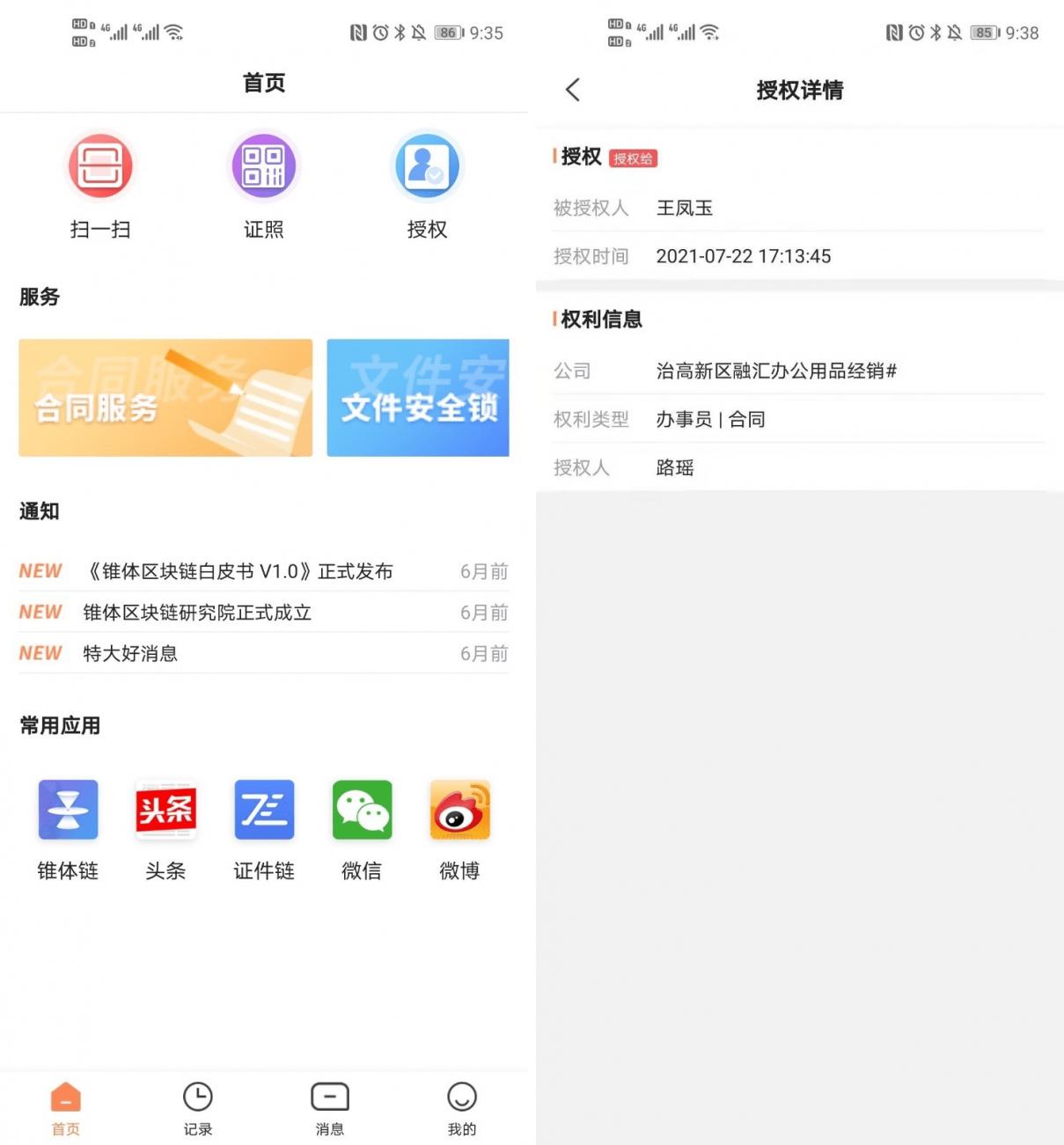Launch the 微博 app
This screenshot has width=1064, height=1145.
[x=459, y=811]
